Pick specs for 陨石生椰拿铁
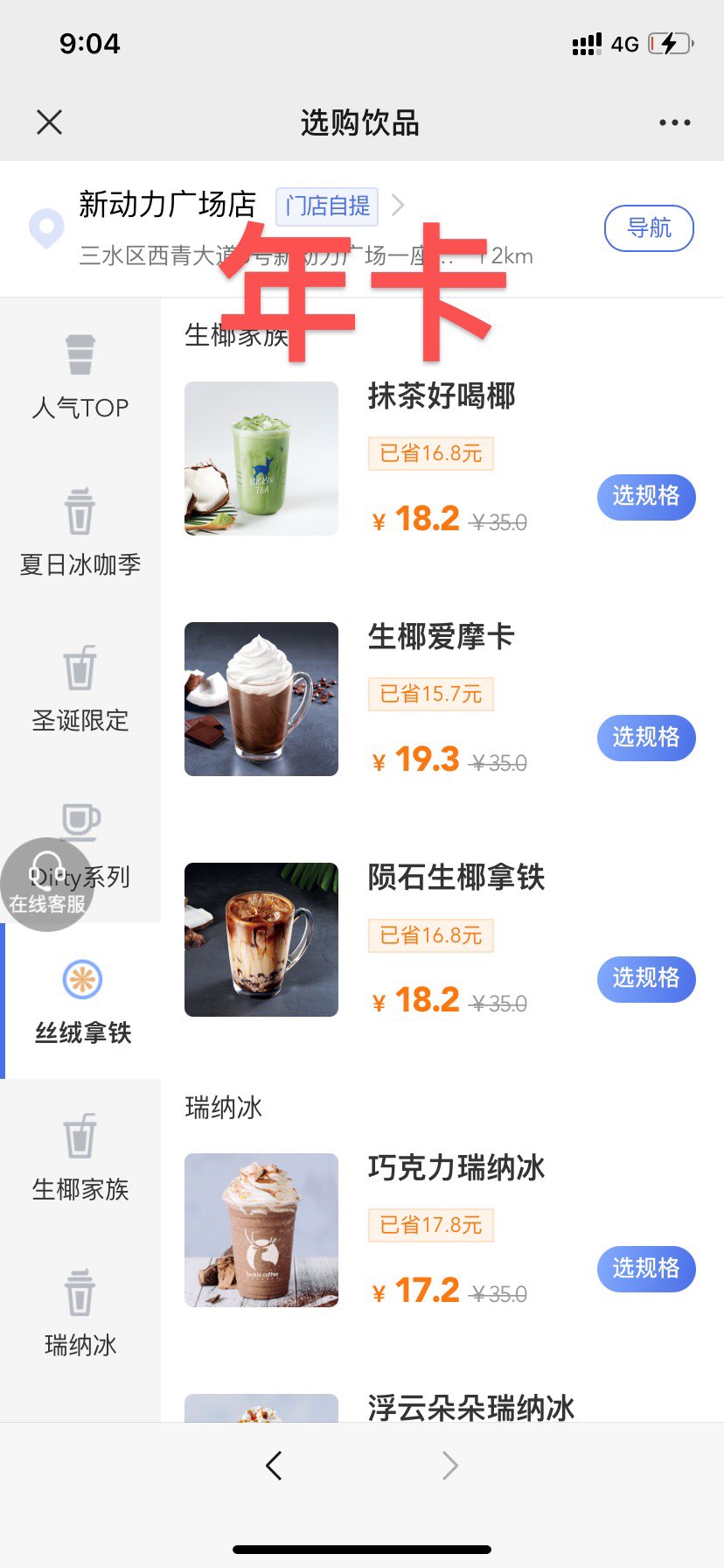This screenshot has width=724, height=1568. click(x=645, y=977)
